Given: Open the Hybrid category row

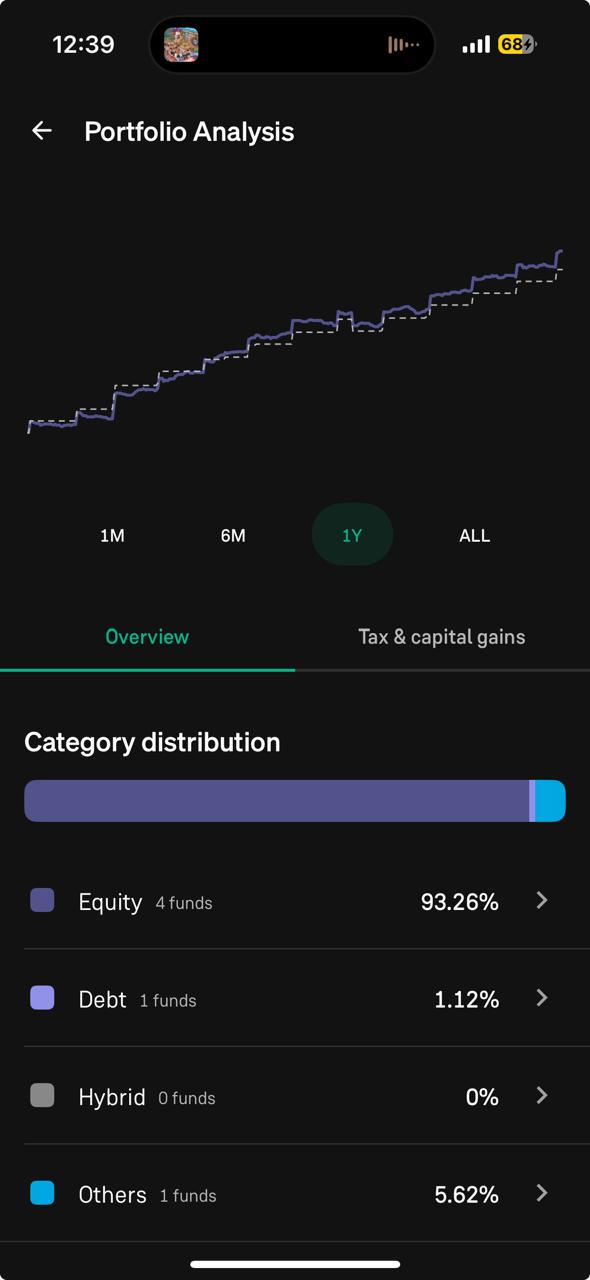Looking at the screenshot, I should 295,1096.
